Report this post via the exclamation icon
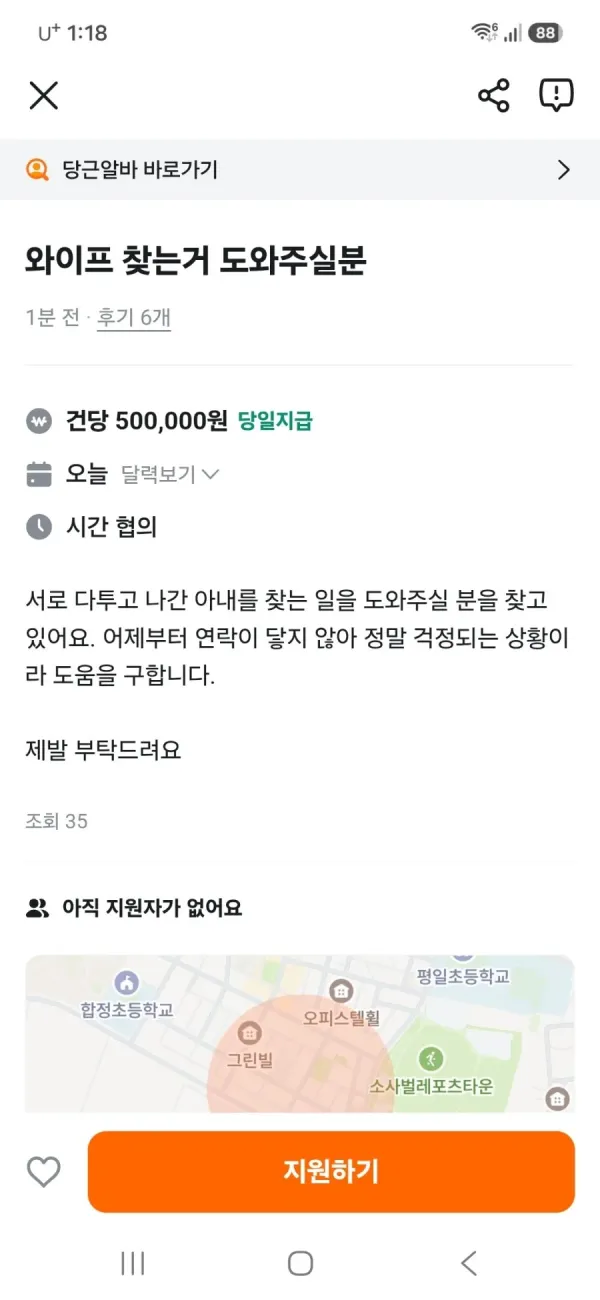Image resolution: width=600 pixels, height=1300 pixels. 555,95
